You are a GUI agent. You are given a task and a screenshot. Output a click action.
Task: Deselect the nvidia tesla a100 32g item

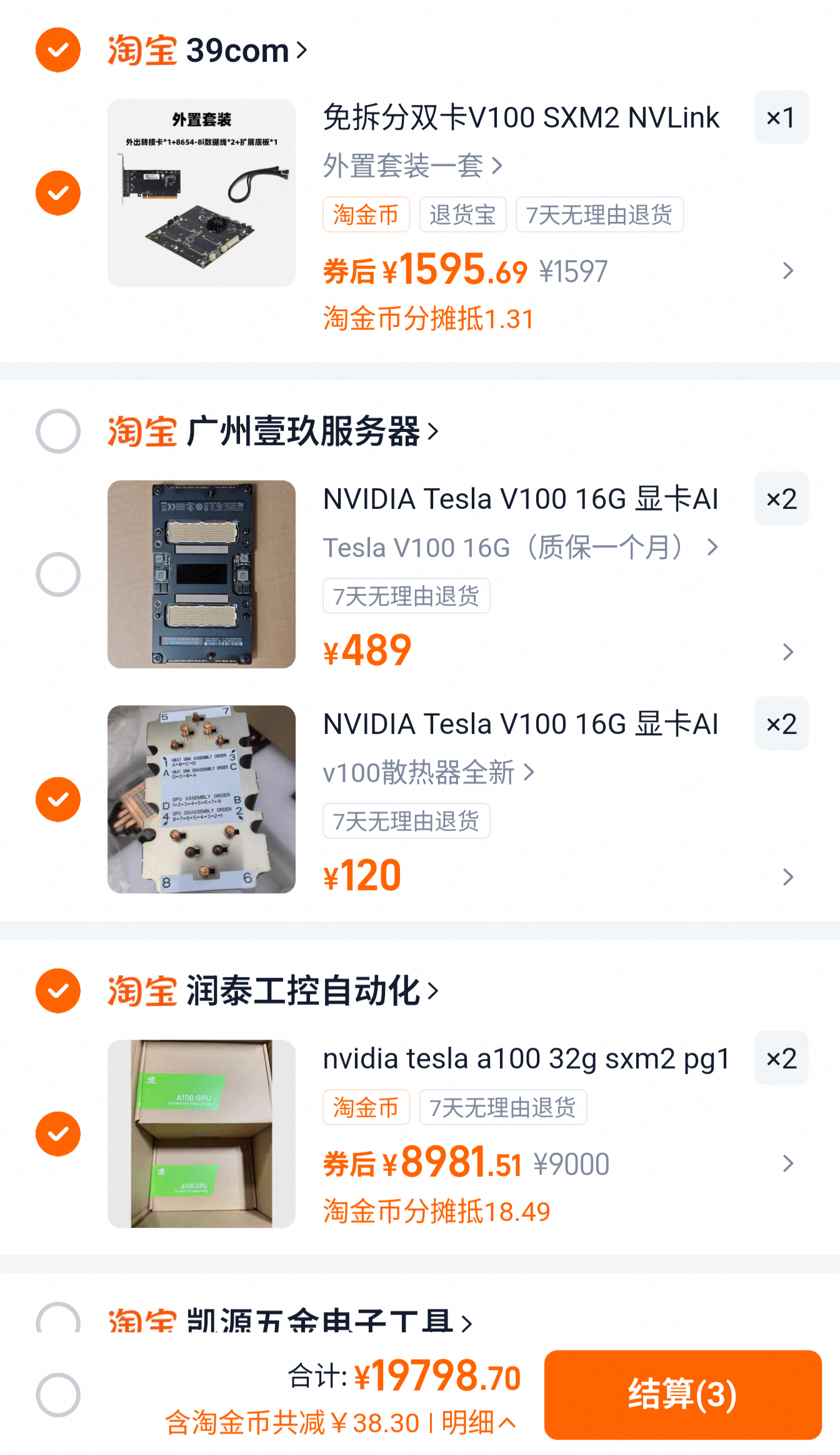tap(58, 1134)
